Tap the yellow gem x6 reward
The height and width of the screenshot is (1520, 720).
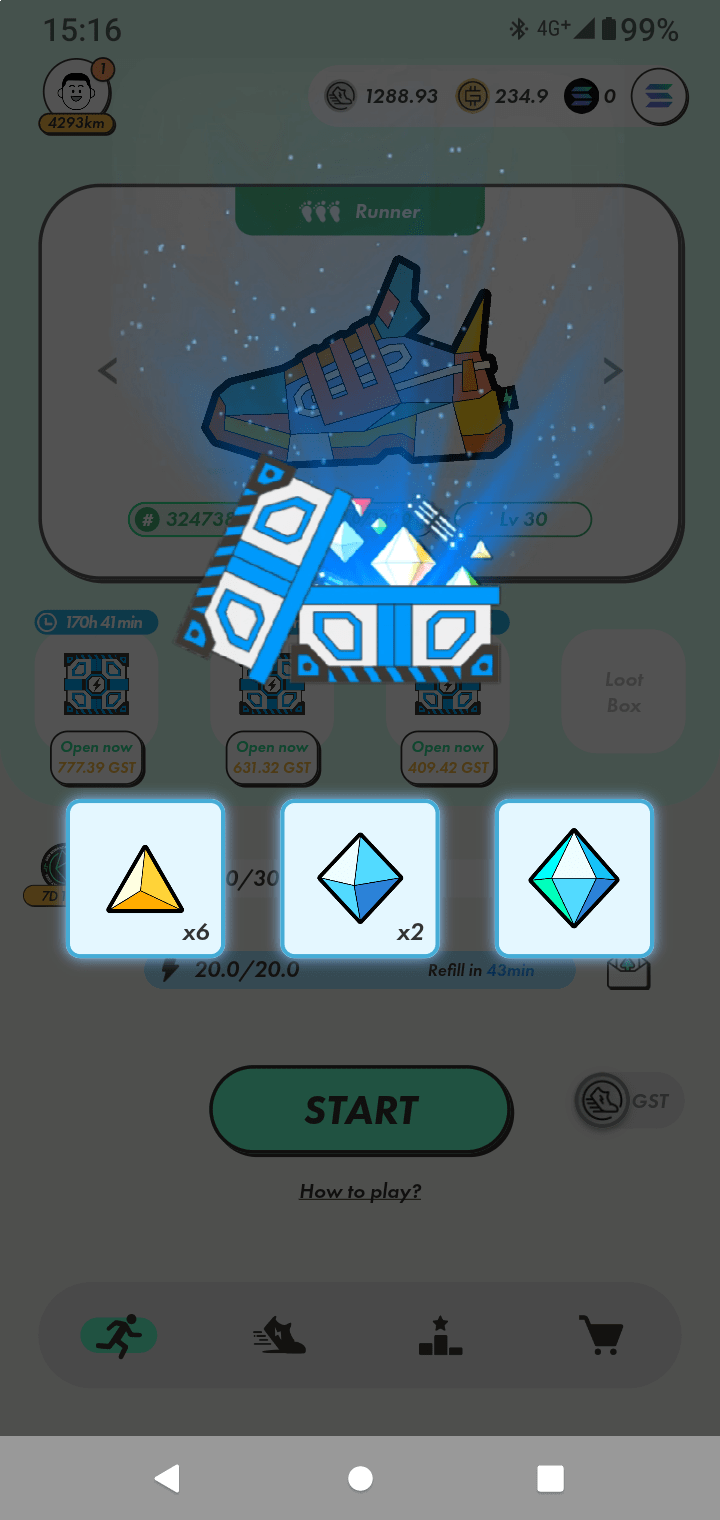(x=146, y=879)
